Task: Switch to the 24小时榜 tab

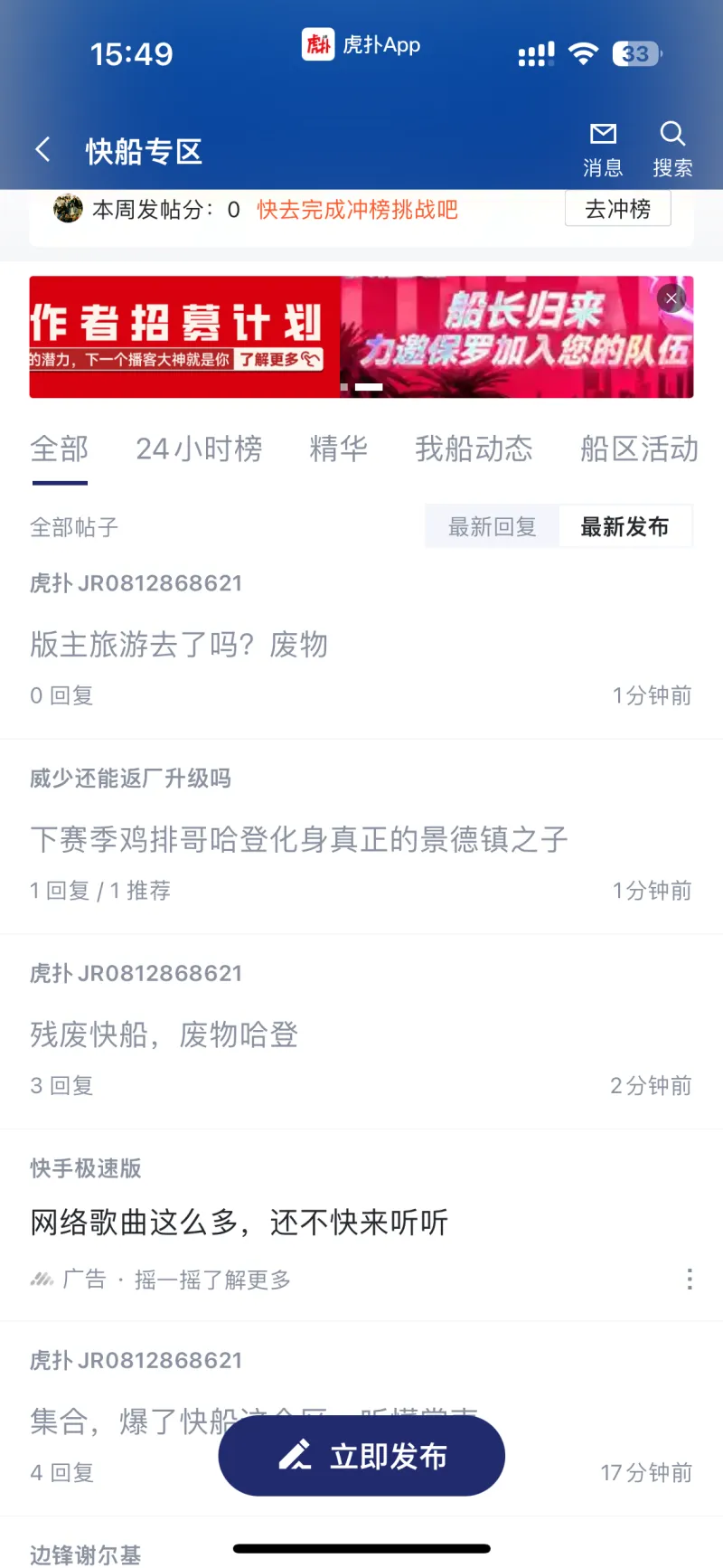Action: coord(199,449)
